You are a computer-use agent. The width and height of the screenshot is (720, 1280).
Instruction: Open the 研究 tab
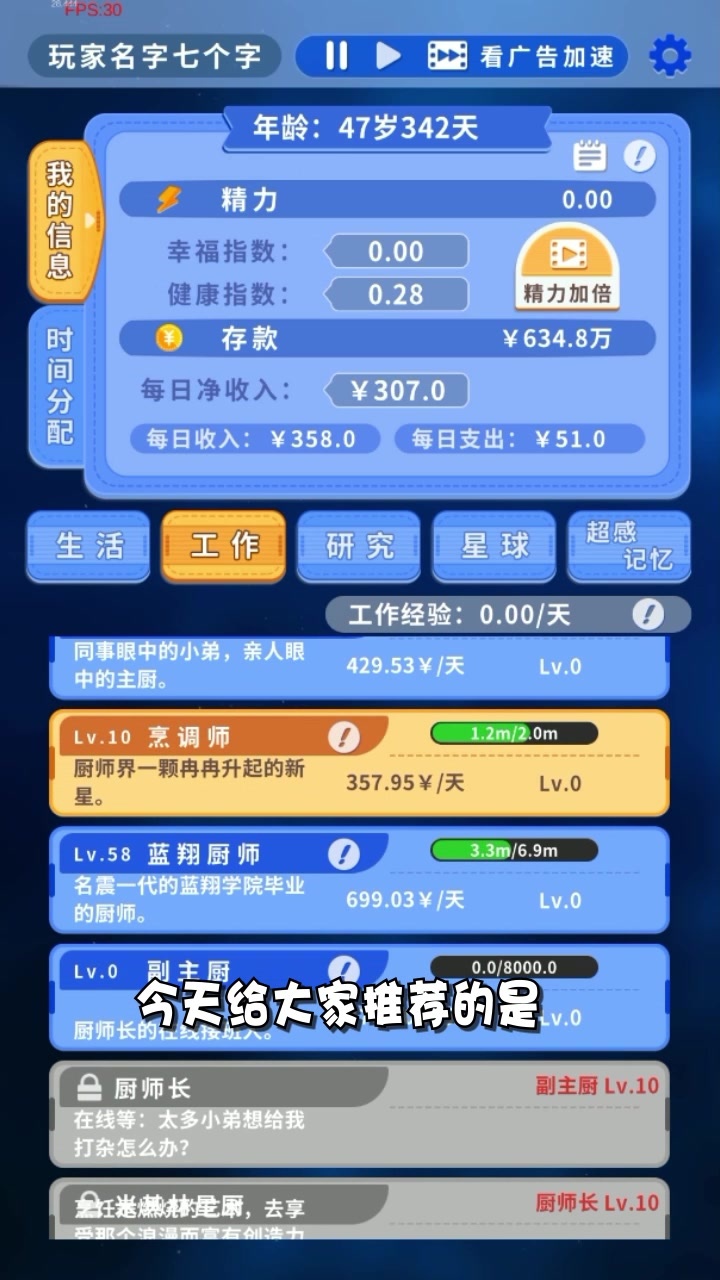[359, 546]
